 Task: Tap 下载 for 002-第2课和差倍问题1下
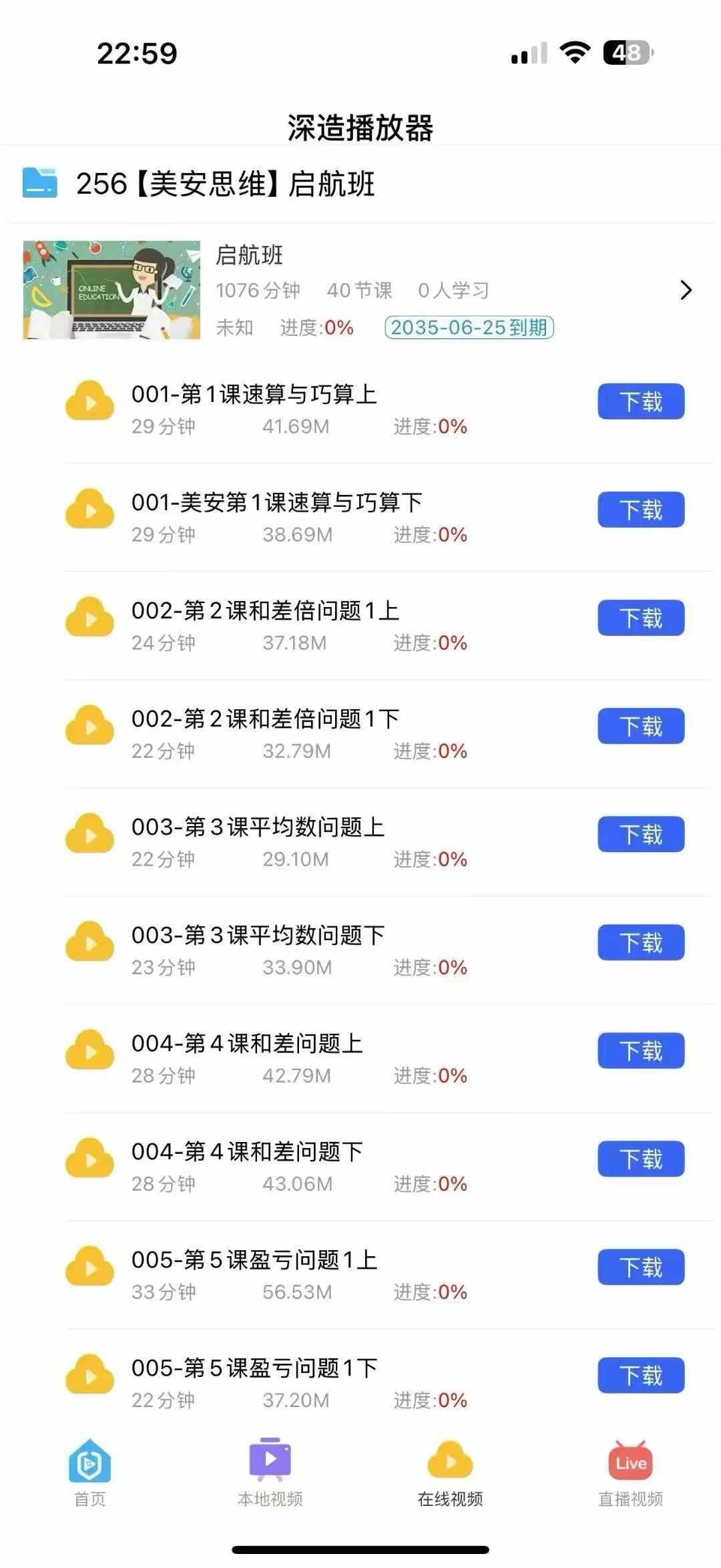(x=641, y=726)
